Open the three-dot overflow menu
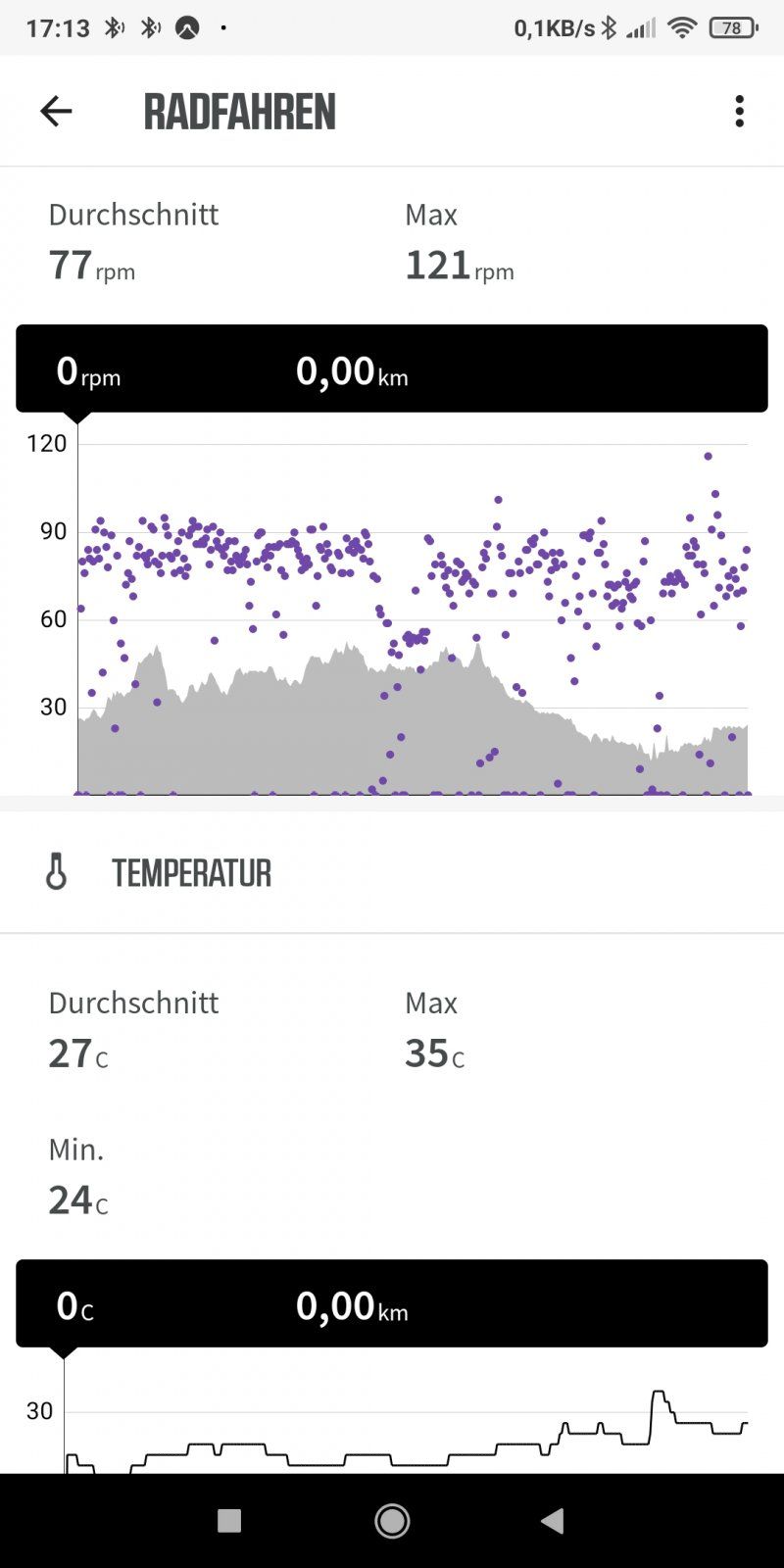This screenshot has width=784, height=1568. click(739, 111)
